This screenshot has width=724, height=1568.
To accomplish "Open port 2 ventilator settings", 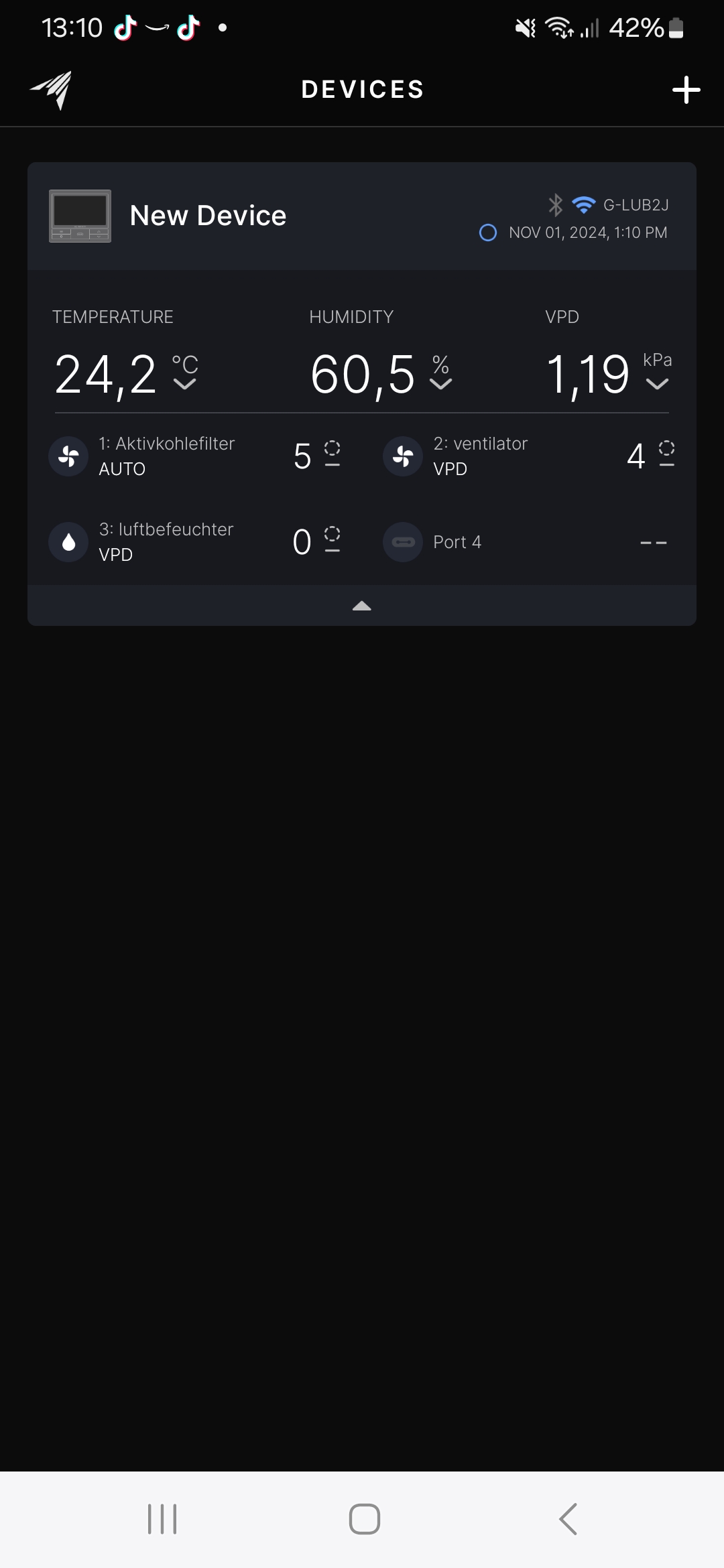I will 529,456.
